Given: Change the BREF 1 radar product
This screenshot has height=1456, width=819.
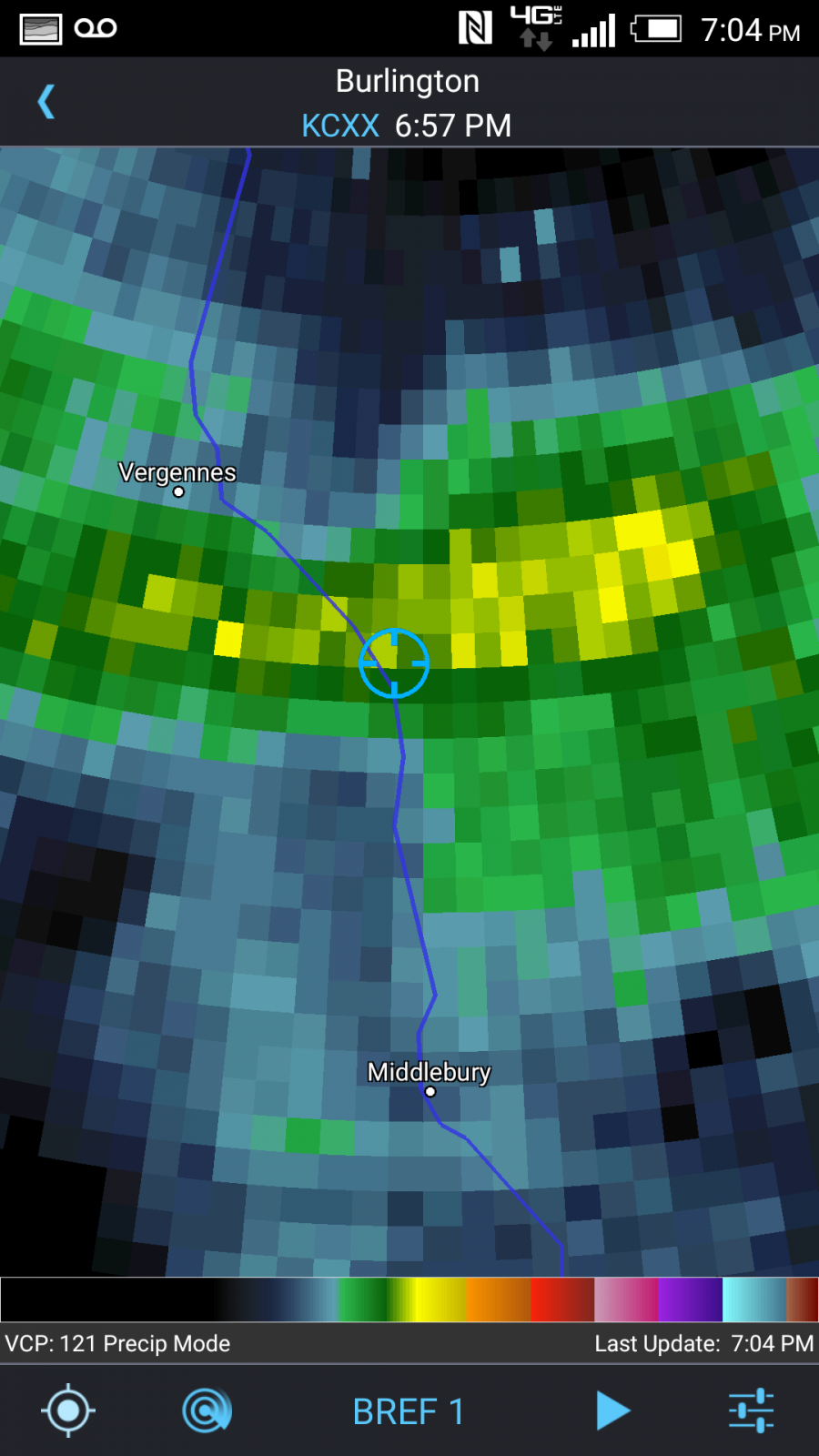Looking at the screenshot, I should pos(409,1412).
